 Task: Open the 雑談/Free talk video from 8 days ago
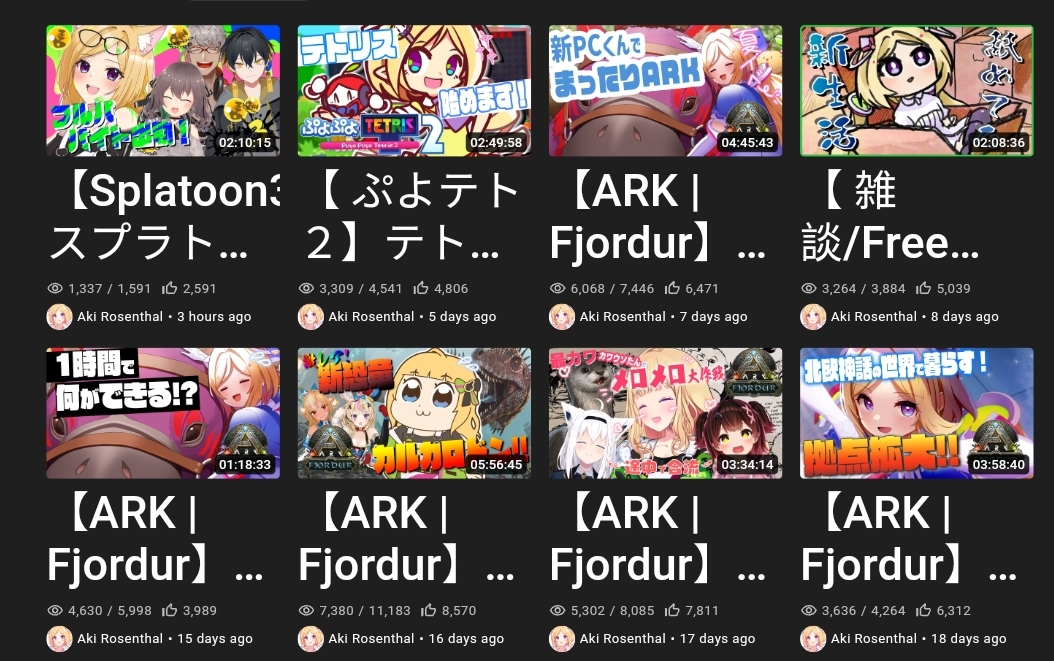[x=916, y=90]
